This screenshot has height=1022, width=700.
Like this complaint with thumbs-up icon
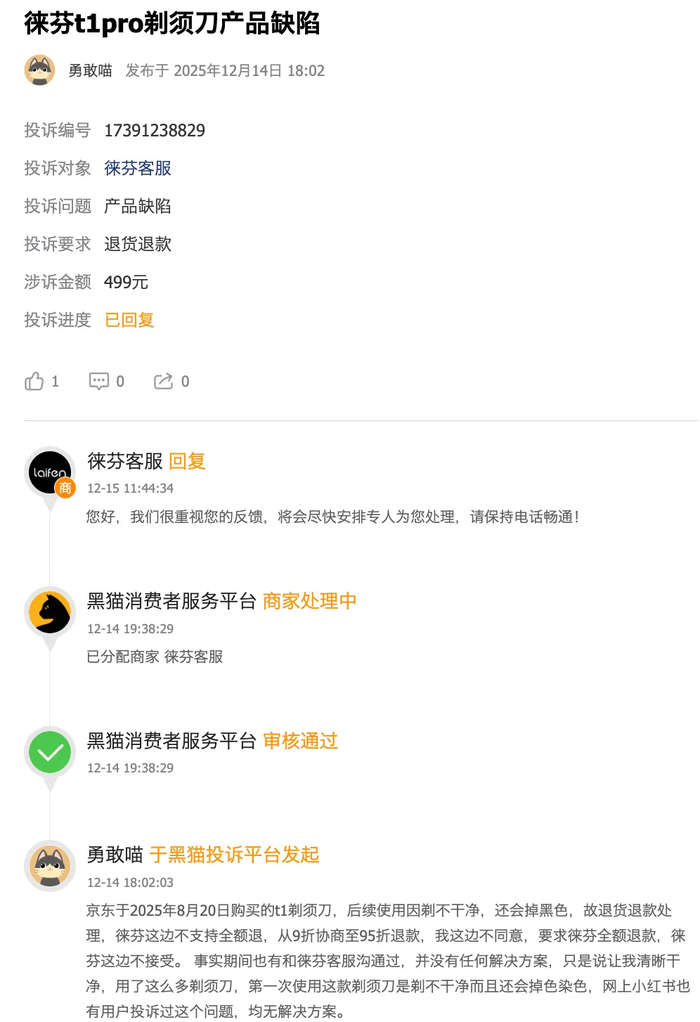35,381
